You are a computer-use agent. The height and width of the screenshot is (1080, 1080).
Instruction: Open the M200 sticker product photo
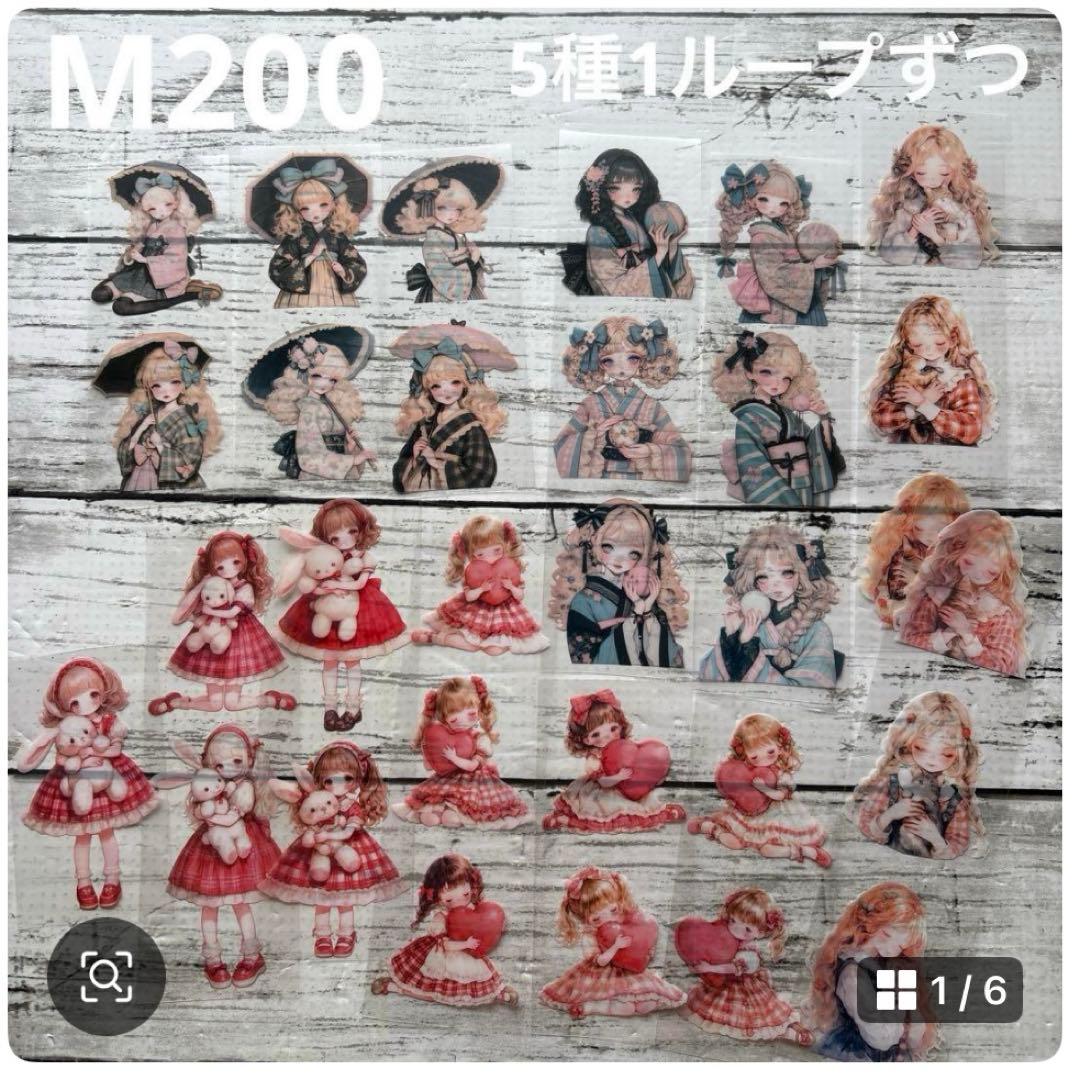(540, 540)
